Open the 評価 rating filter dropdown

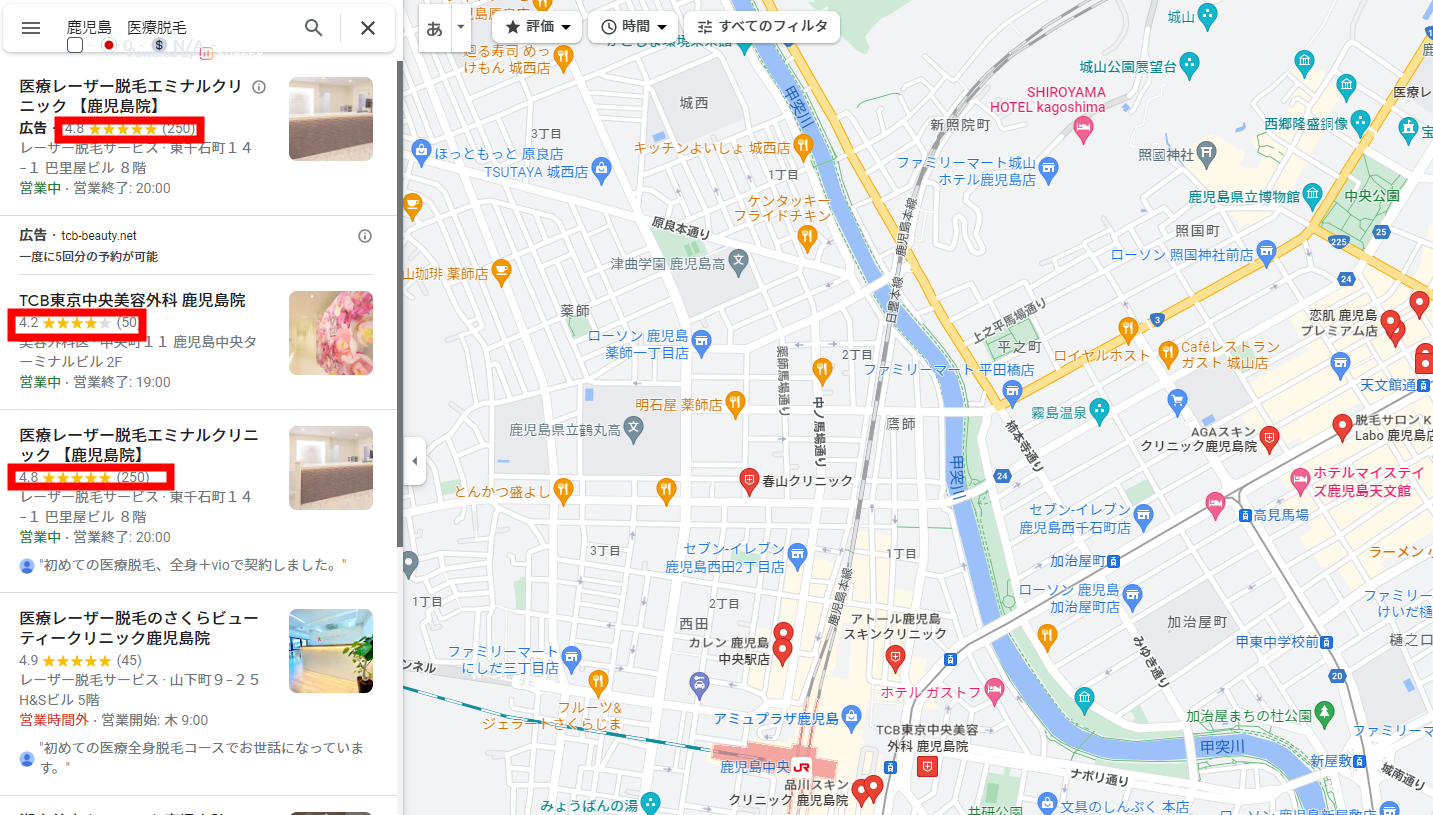[538, 27]
